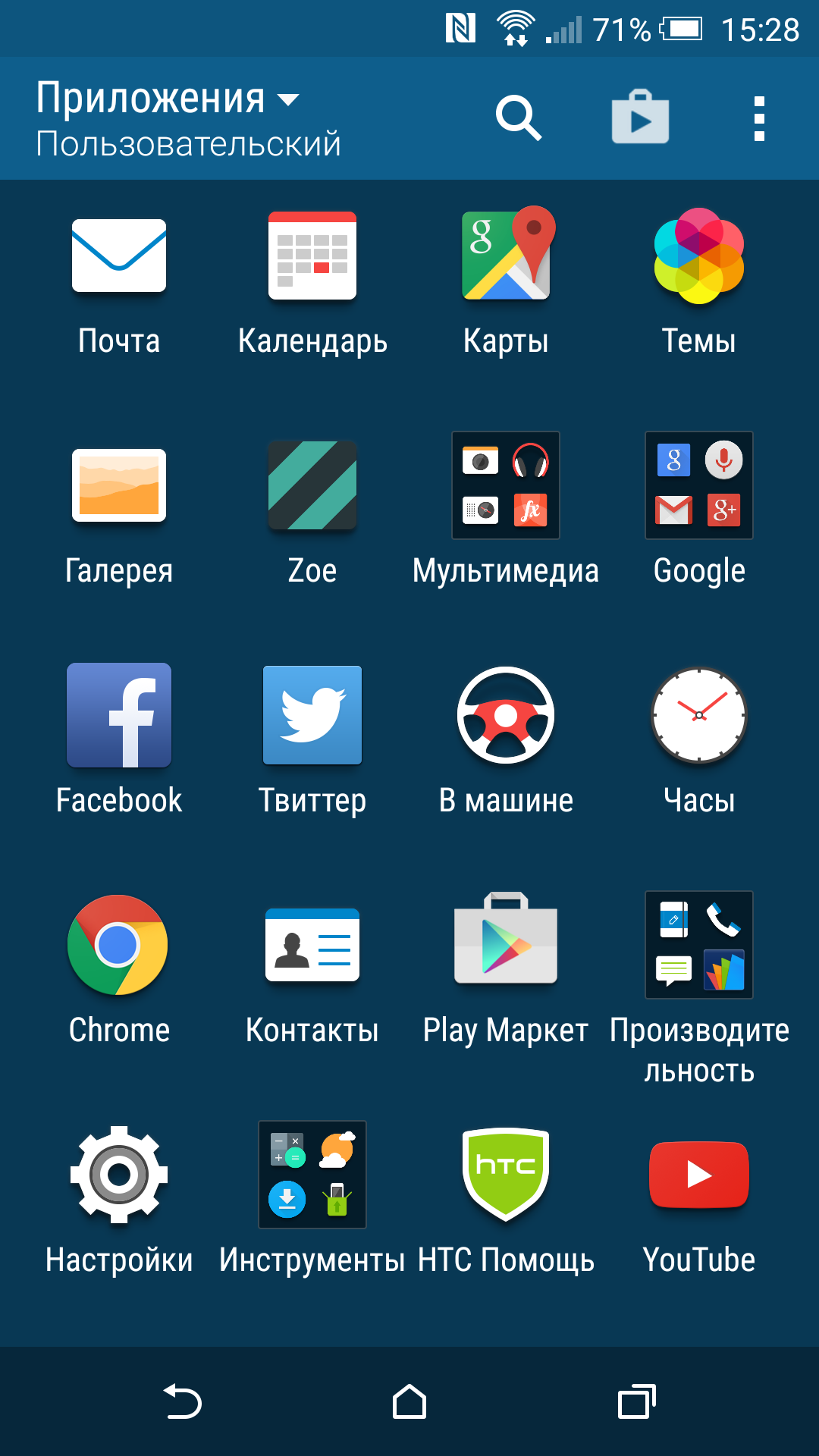819x1456 pixels.
Task: Open the Play Store shortcut in the toolbar
Action: click(x=640, y=118)
